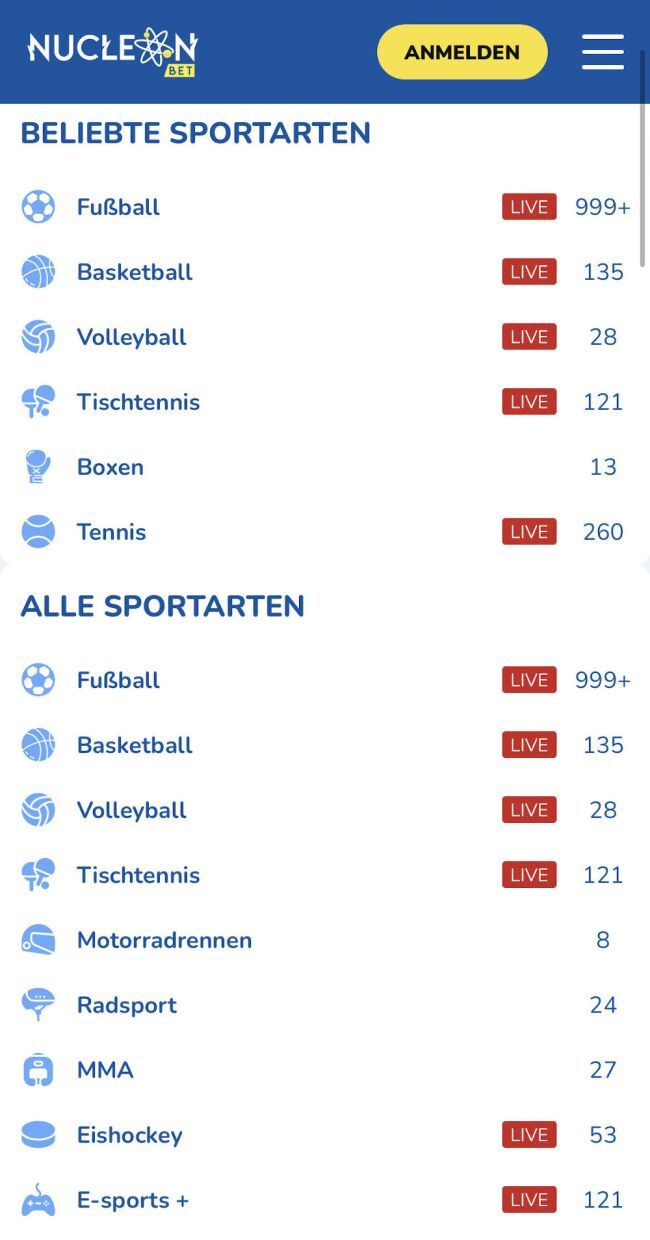Tap the Anmelden button

(x=462, y=52)
